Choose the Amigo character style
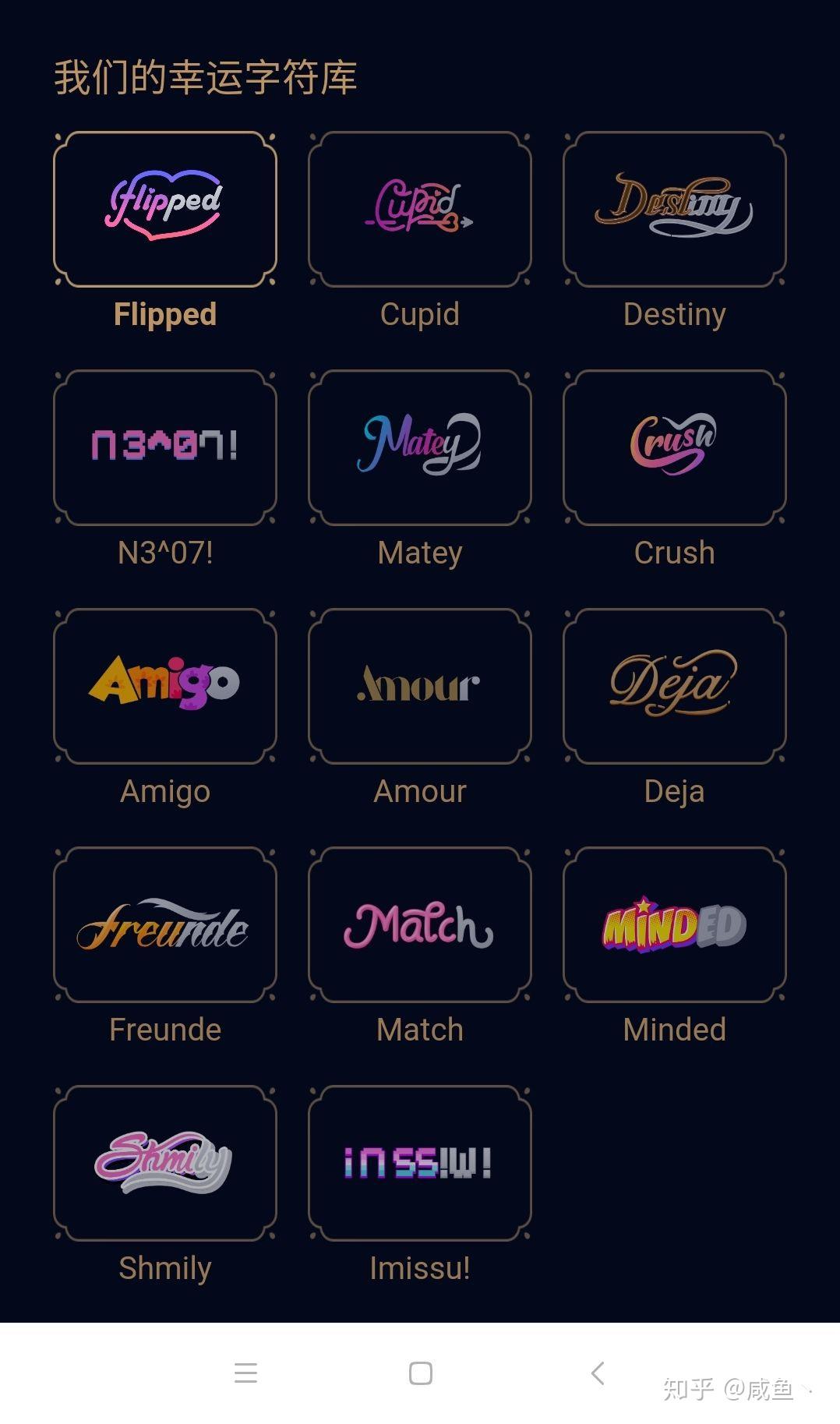This screenshot has width=840, height=1424. (x=165, y=686)
